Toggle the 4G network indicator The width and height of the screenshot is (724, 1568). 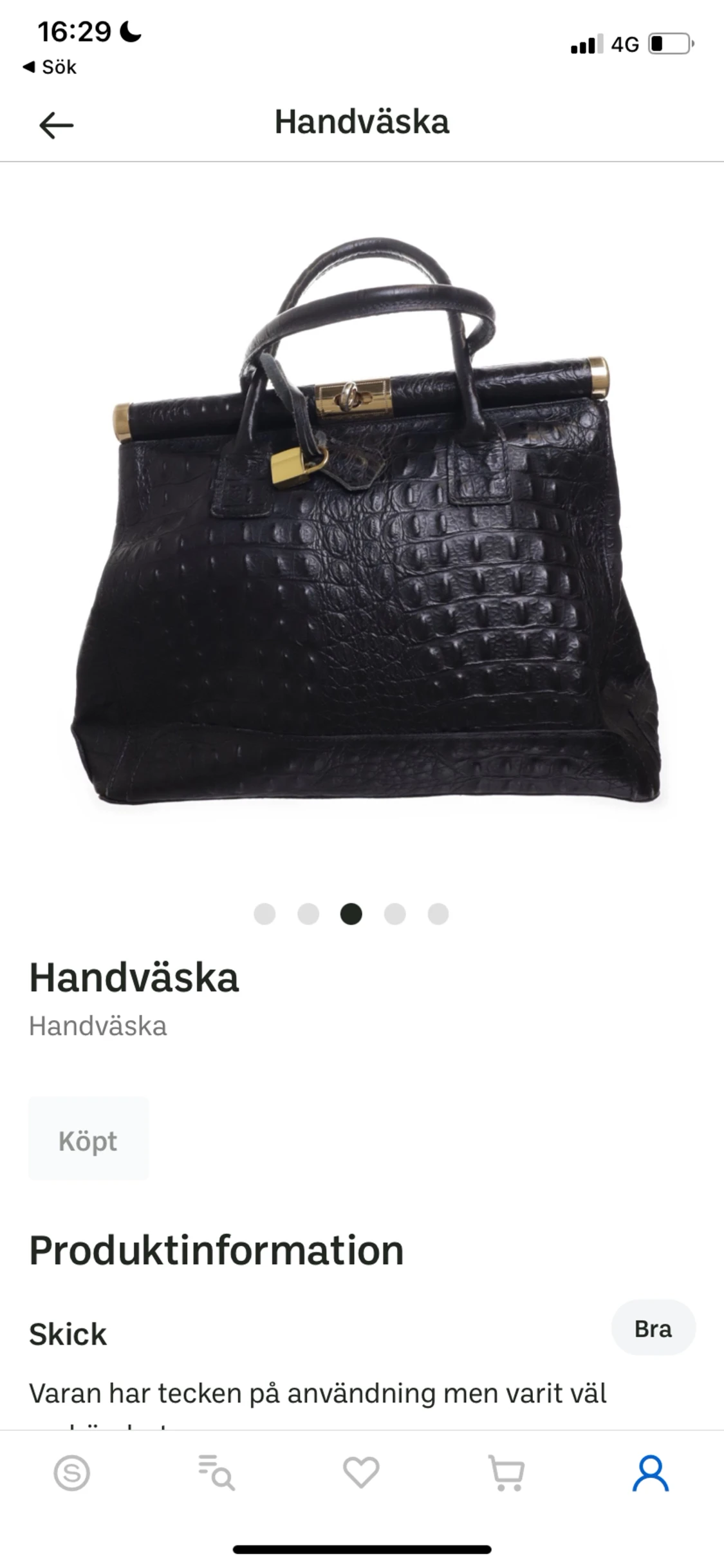[x=626, y=43]
